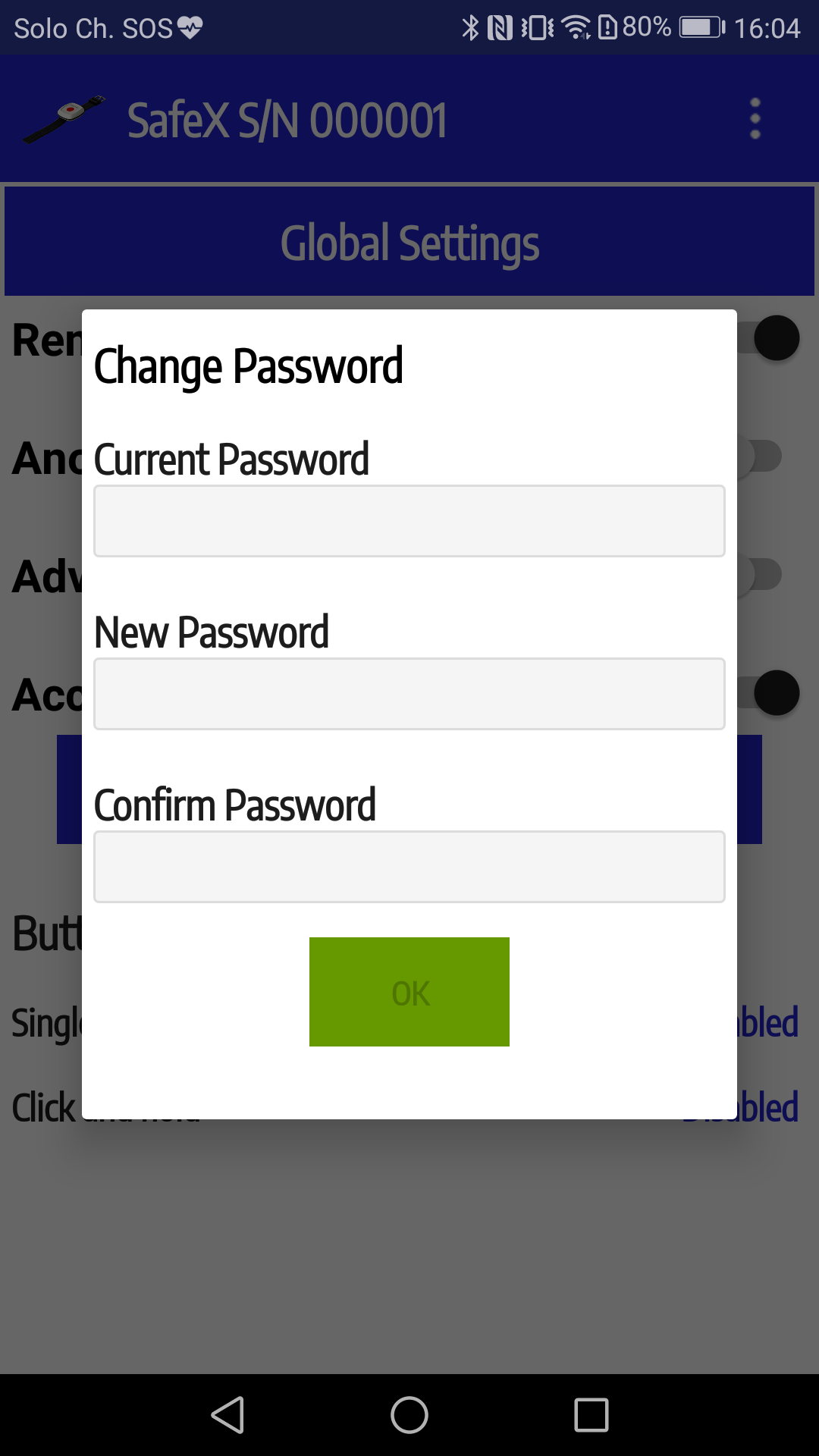Confirm with the green OK button
This screenshot has width=819, height=1456.
coord(409,992)
